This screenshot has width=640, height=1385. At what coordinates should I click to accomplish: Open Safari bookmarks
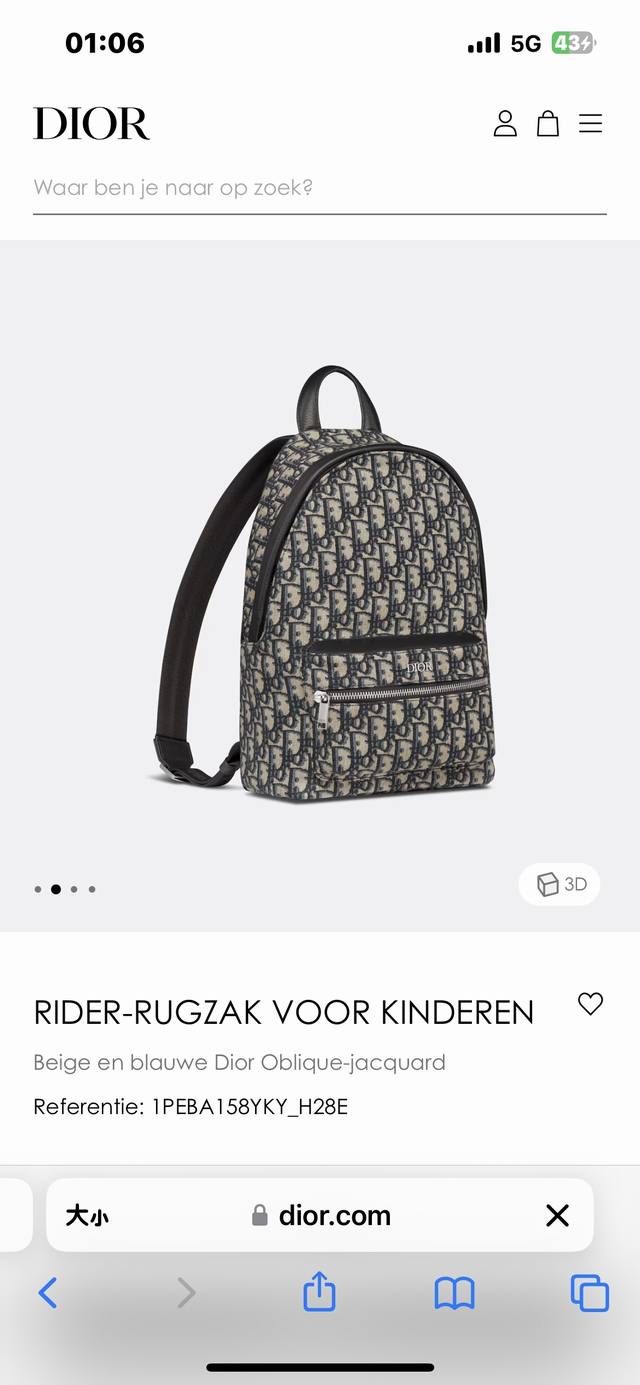[x=454, y=1293]
